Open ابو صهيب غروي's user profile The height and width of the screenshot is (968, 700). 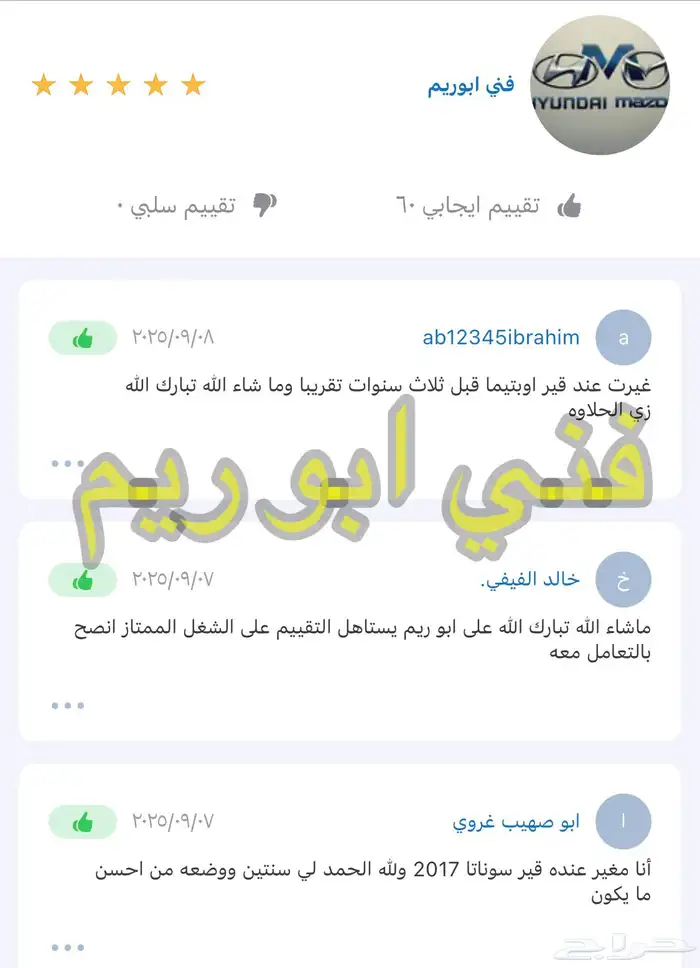tap(516, 823)
